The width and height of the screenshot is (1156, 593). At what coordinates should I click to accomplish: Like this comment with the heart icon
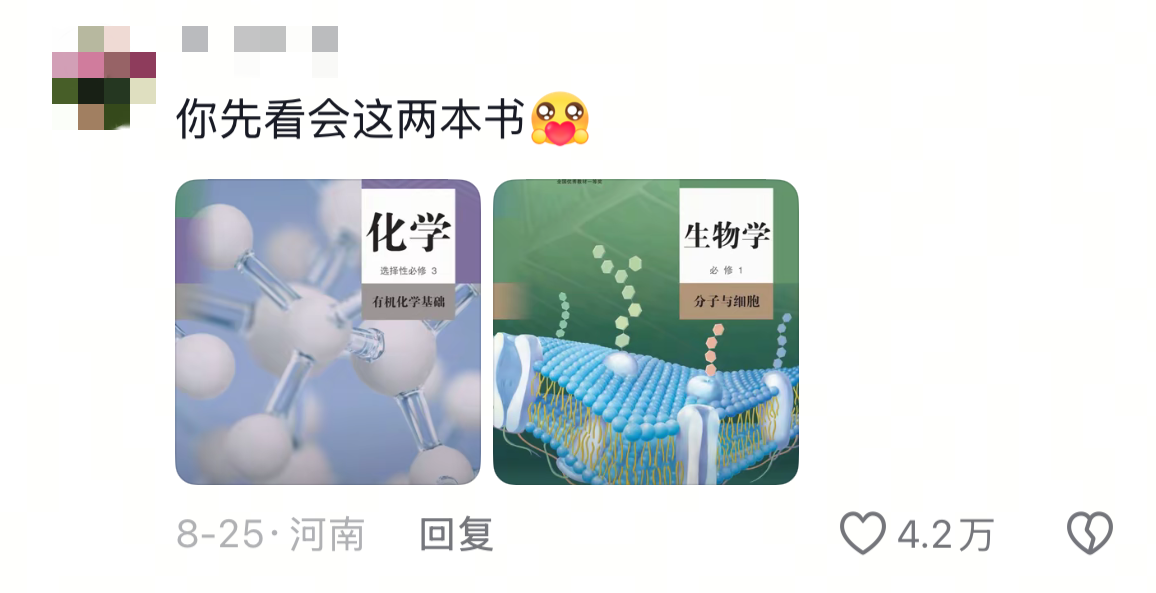coord(862,534)
